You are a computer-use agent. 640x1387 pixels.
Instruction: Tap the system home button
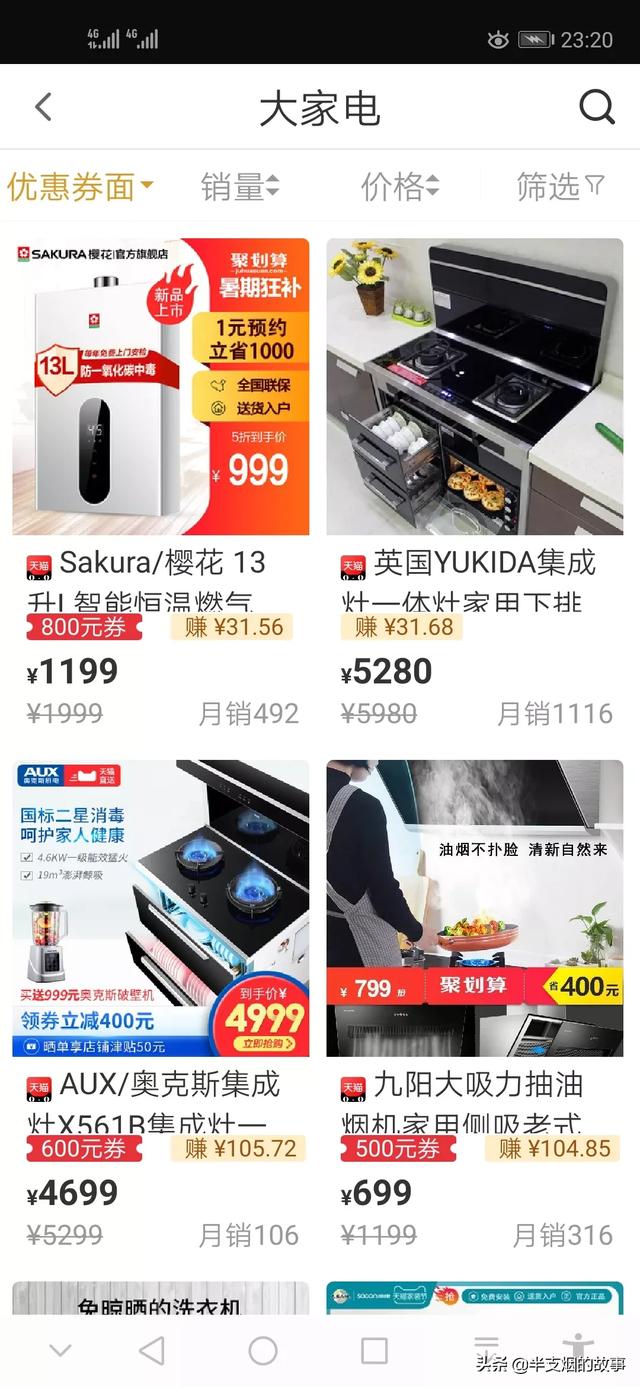pos(263,1351)
